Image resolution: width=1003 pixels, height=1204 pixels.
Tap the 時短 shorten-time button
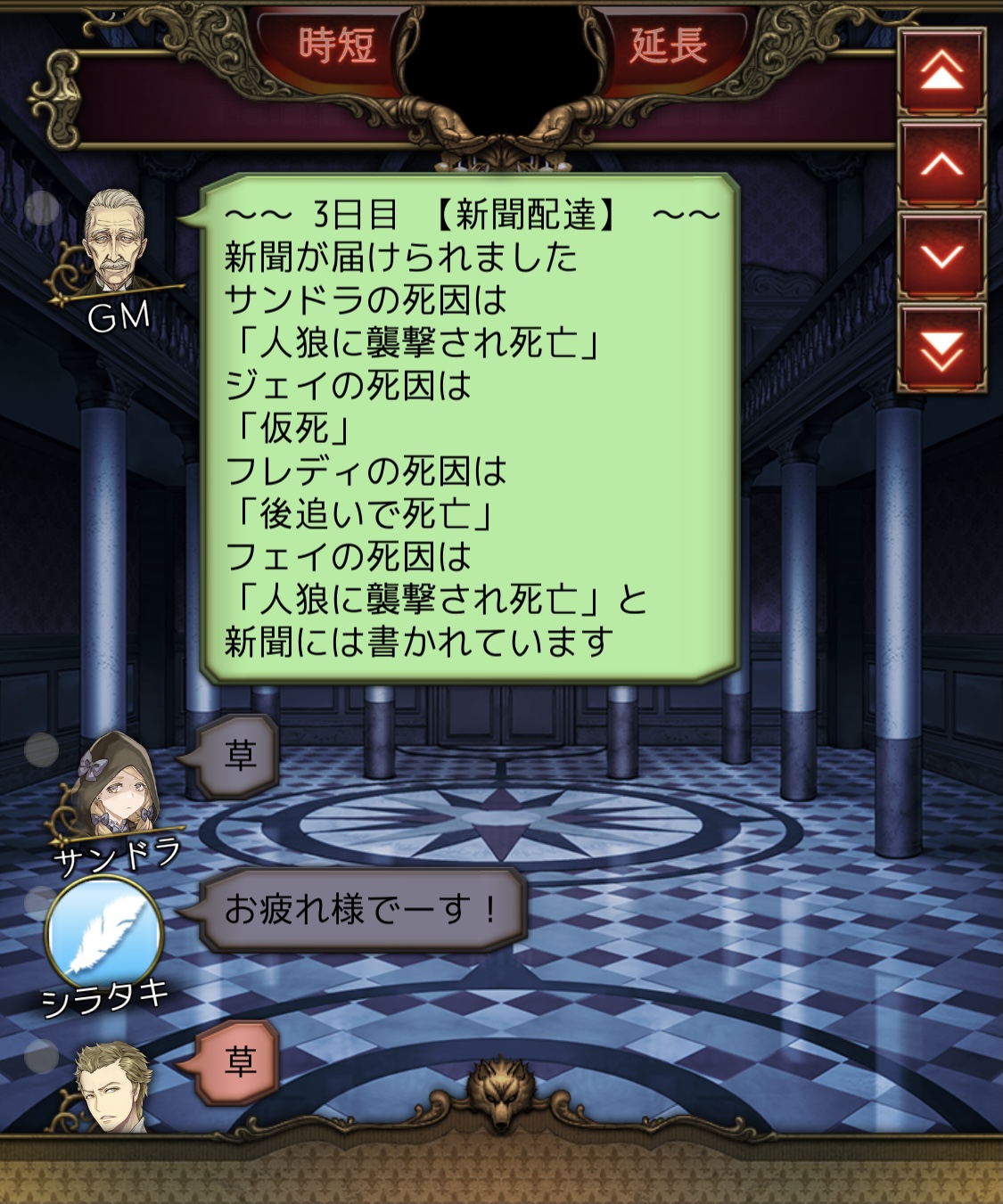click(337, 46)
